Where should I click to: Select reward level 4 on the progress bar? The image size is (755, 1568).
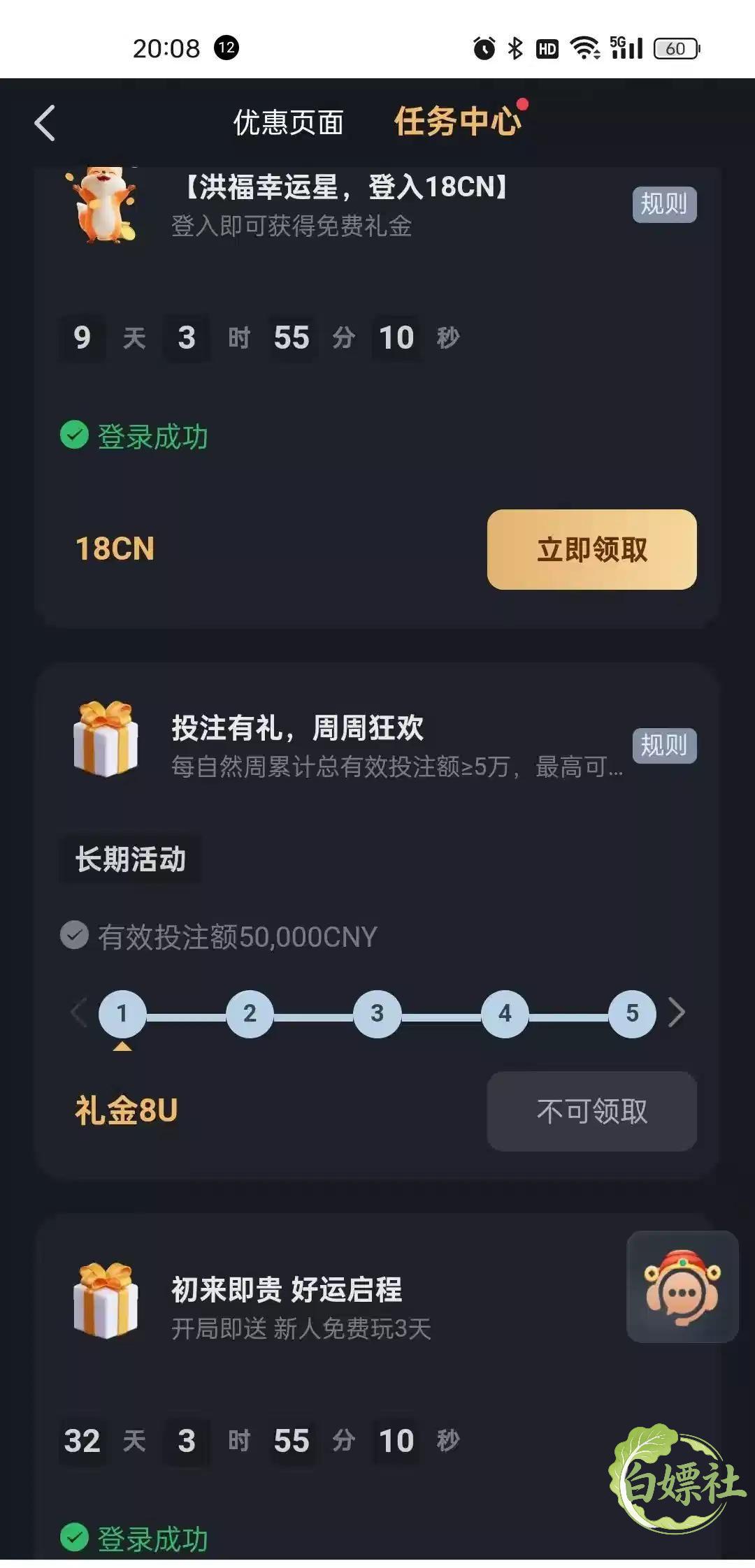505,1013
